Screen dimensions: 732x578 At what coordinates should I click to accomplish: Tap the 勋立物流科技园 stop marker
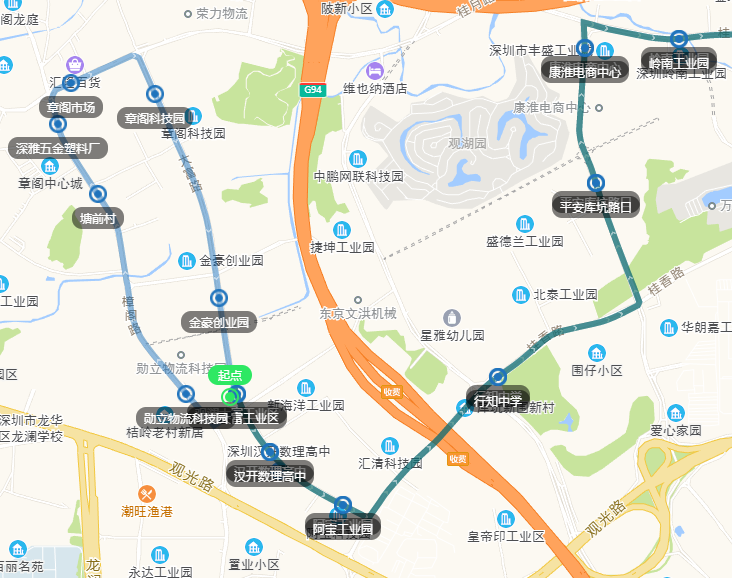(187, 394)
